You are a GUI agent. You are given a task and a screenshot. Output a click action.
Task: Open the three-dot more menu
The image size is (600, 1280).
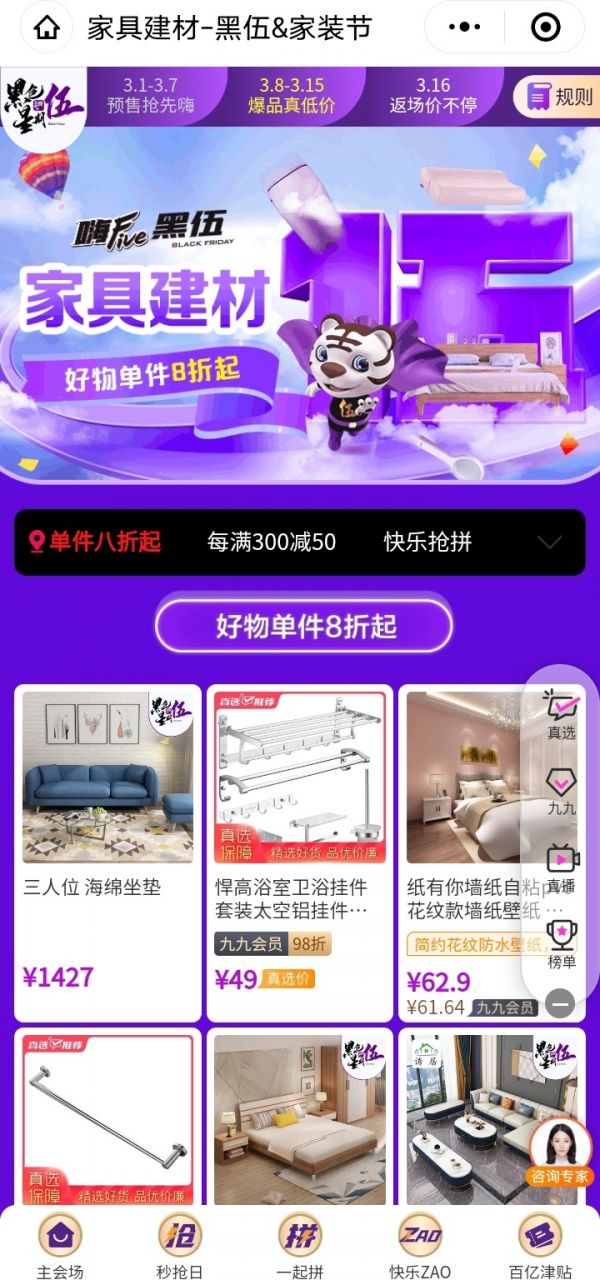coord(465,28)
